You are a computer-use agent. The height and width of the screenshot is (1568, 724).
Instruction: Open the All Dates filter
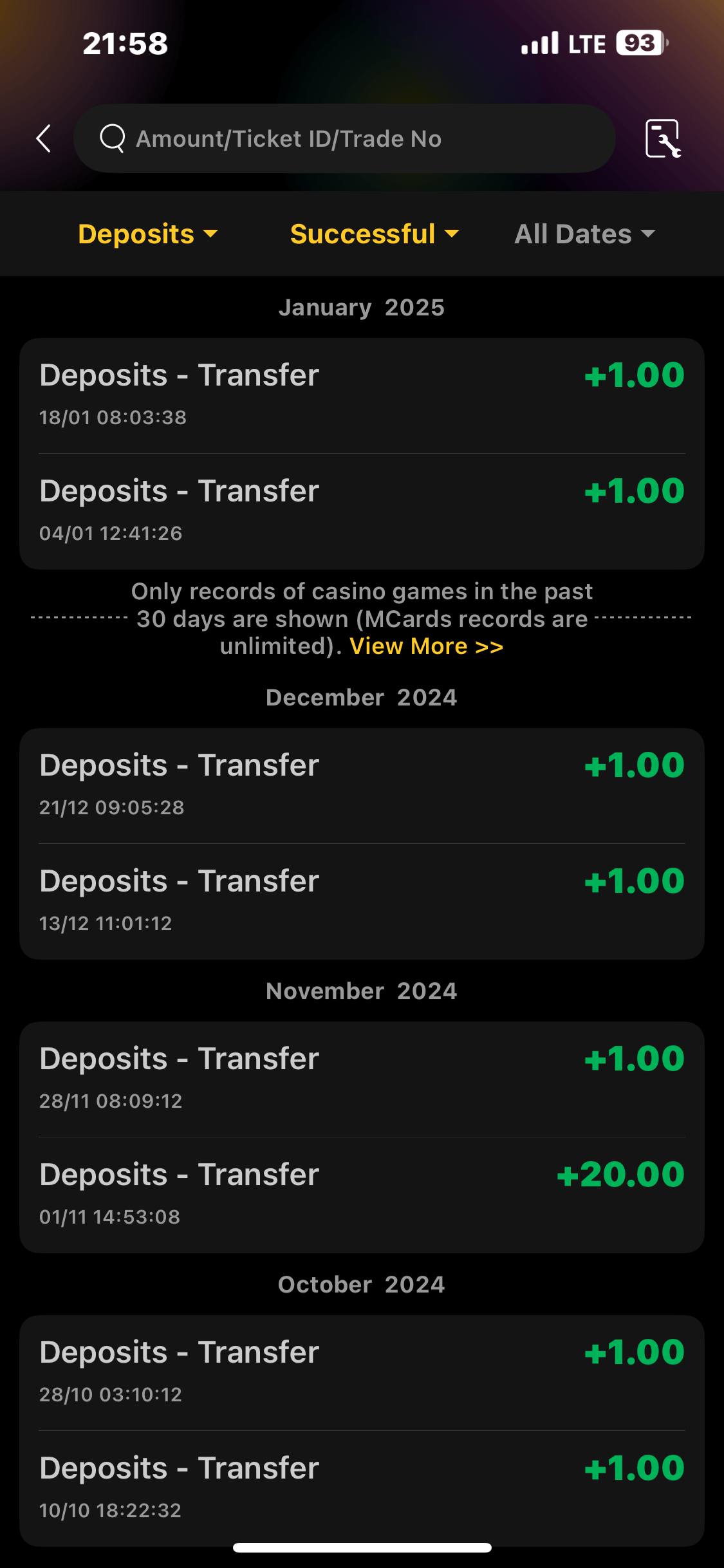point(584,234)
